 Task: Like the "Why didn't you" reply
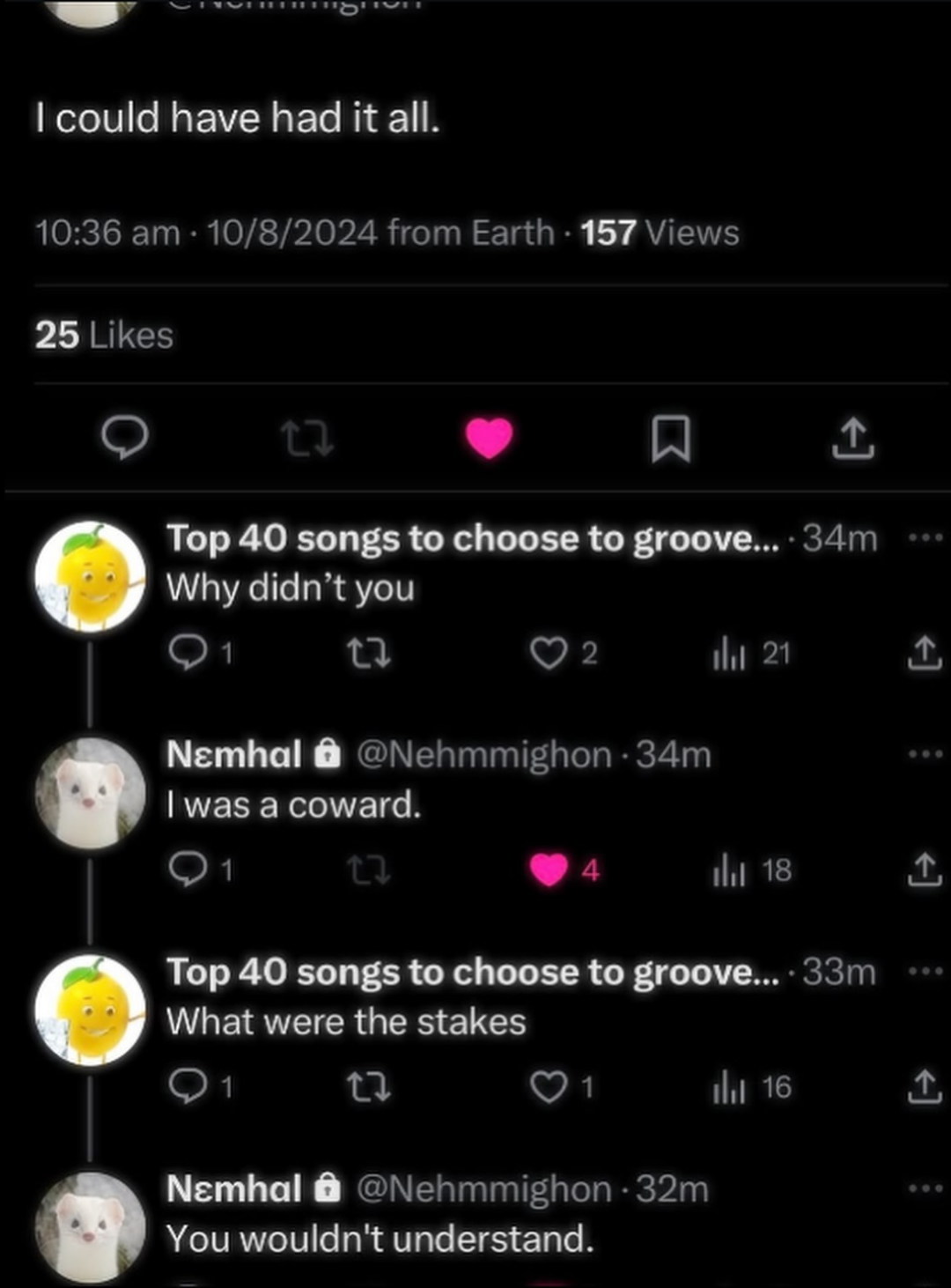coord(549,654)
